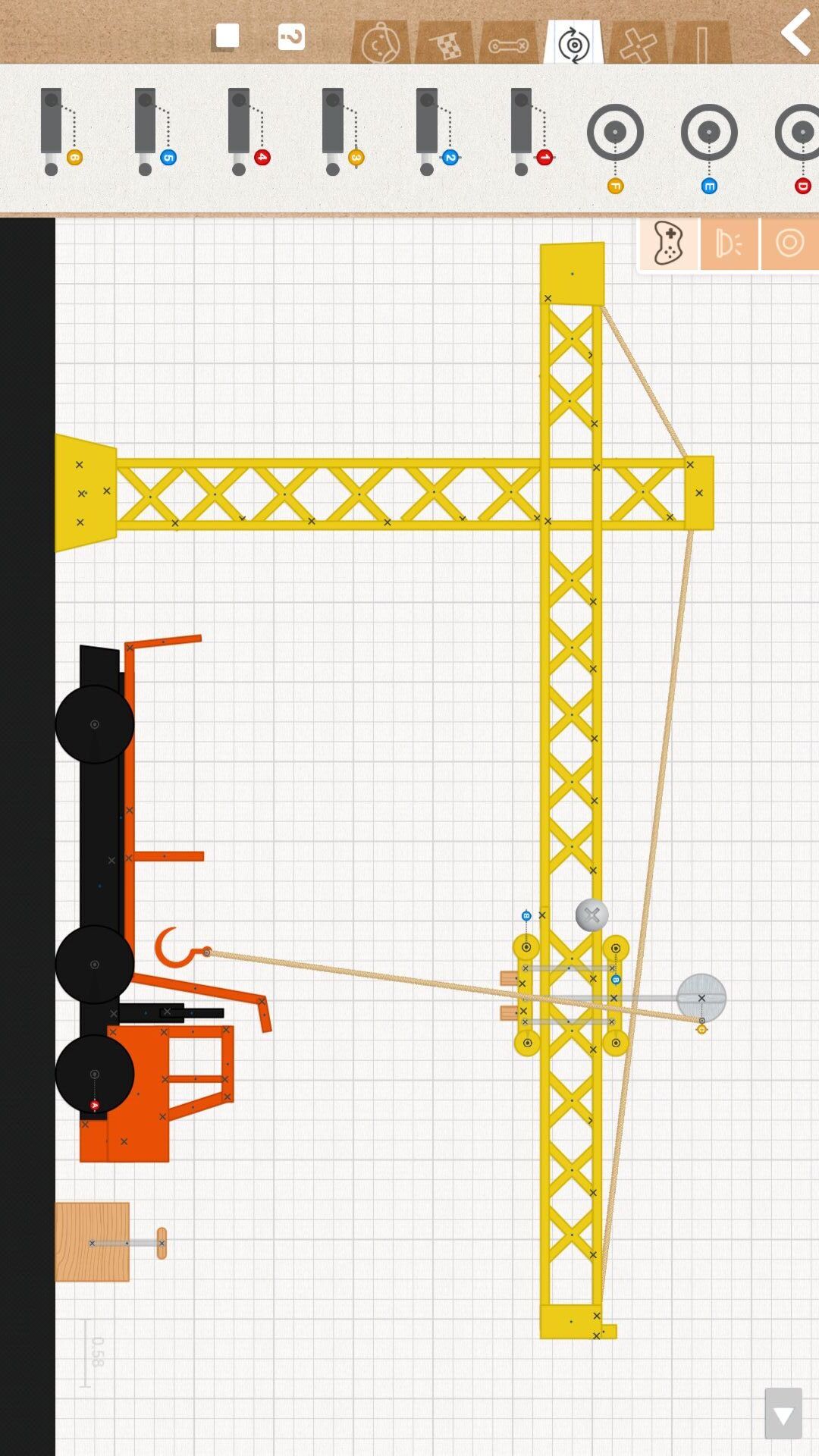Screen dimensions: 819x1456
Task: Switch to the concentric circles view
Action: (789, 243)
